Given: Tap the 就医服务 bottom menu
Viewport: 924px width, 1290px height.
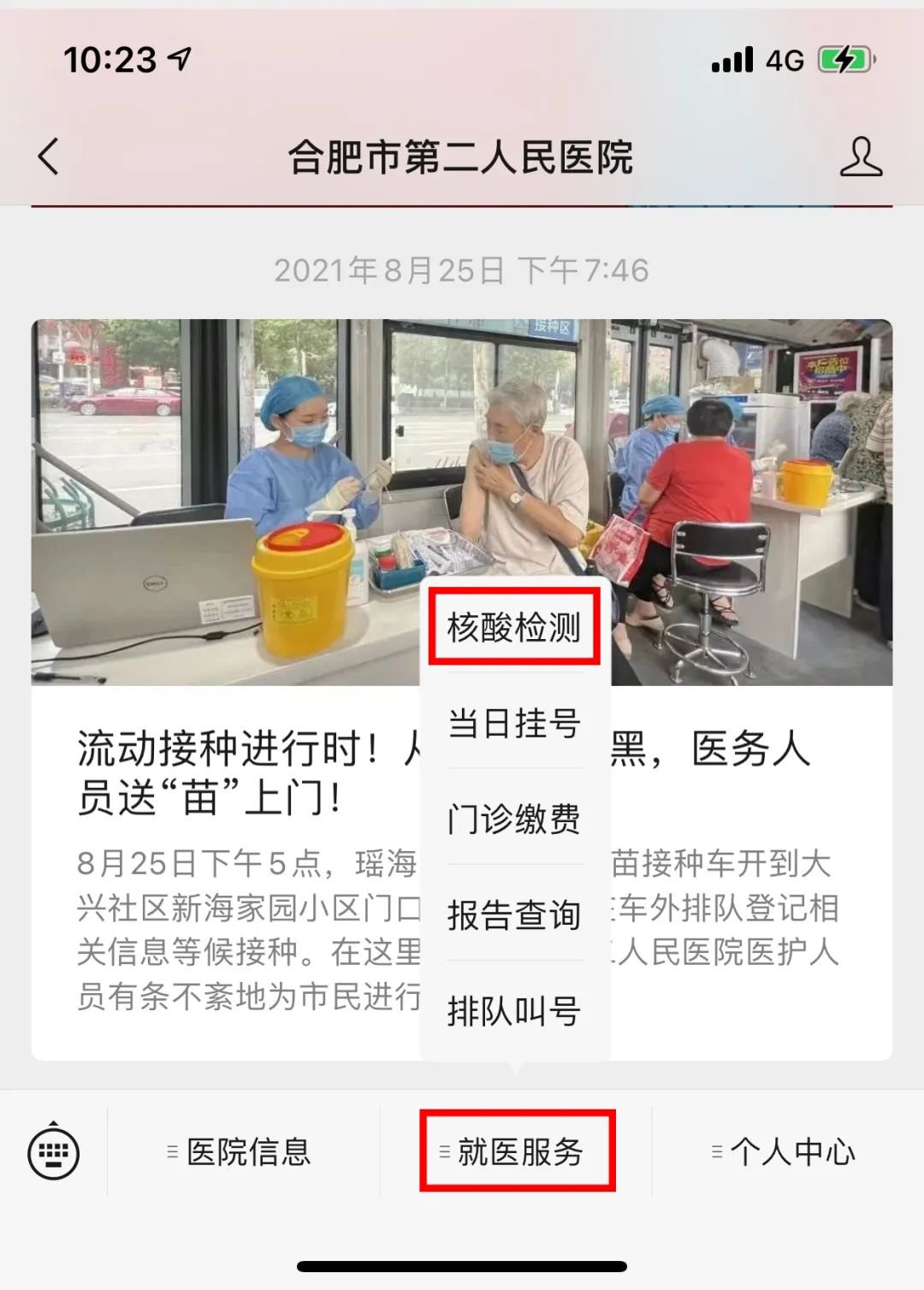Looking at the screenshot, I should point(517,1152).
